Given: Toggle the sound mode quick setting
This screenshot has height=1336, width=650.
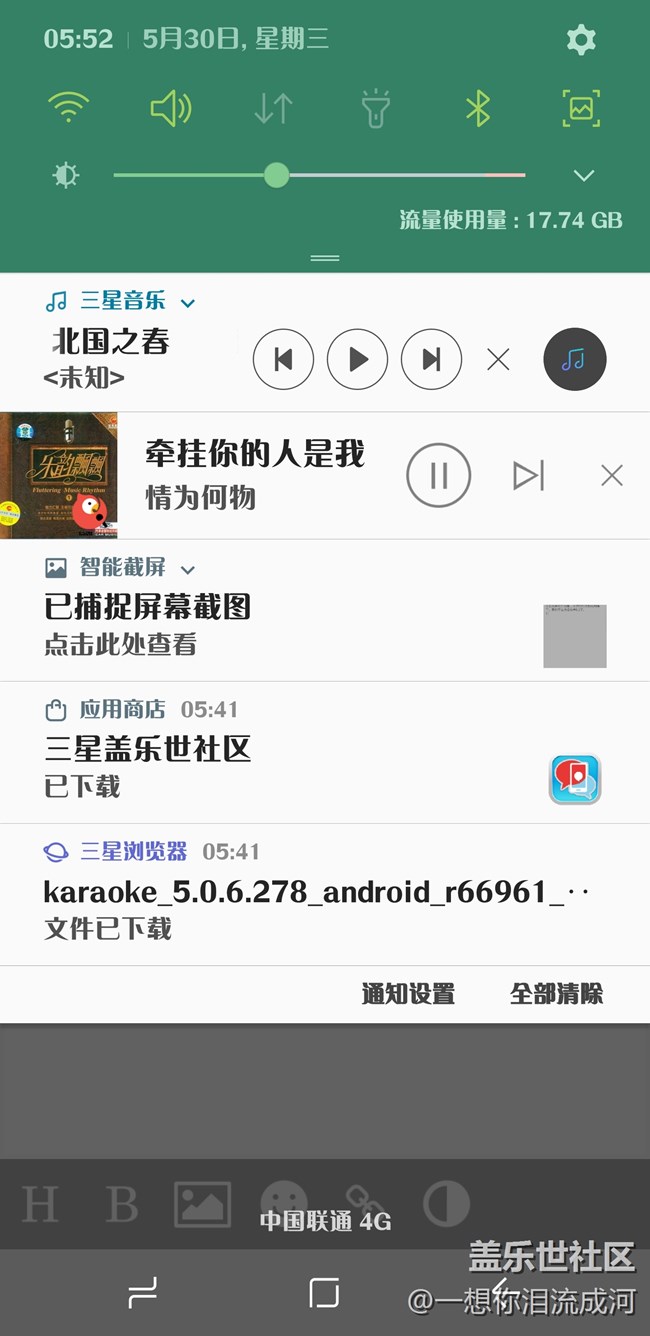Looking at the screenshot, I should click(x=170, y=108).
